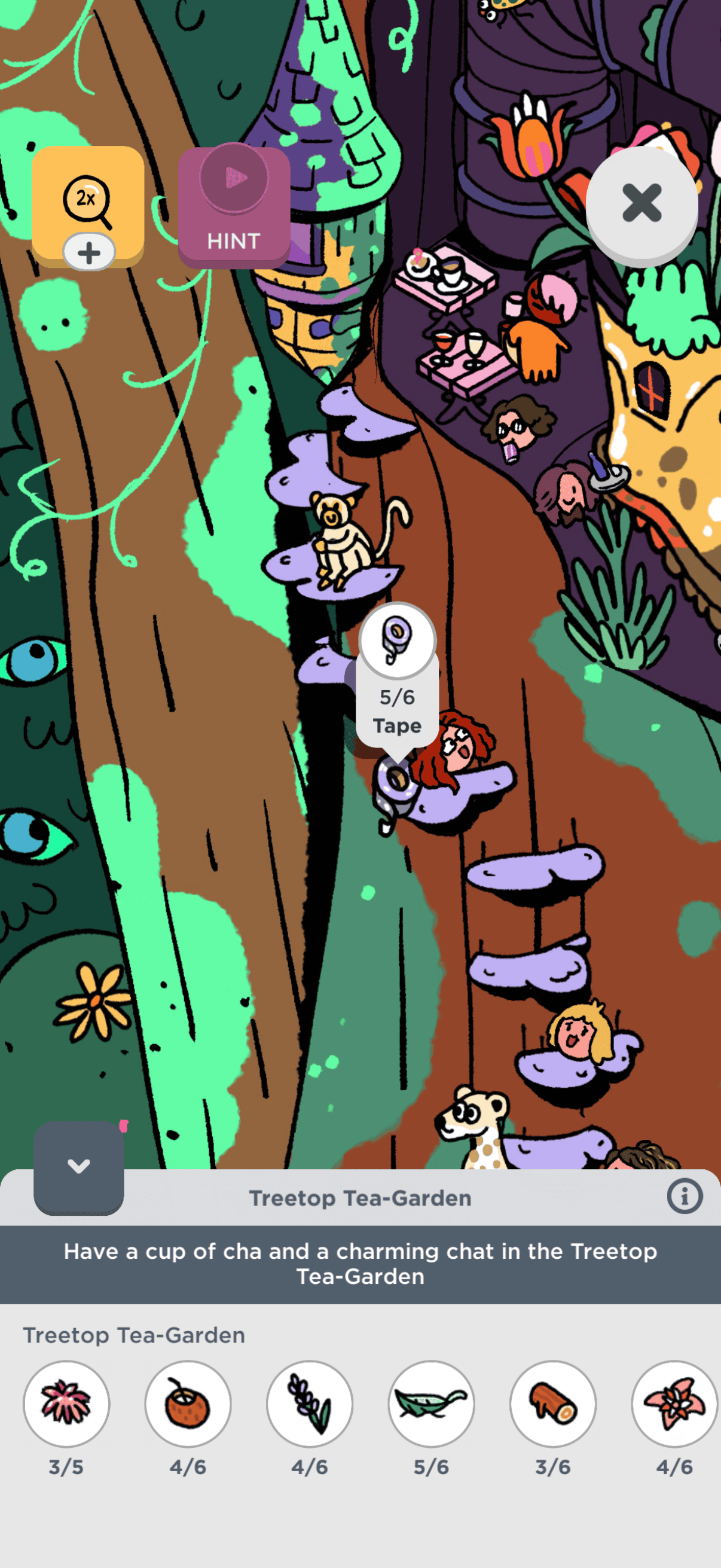The image size is (721, 1568).
Task: Open the Treetop Tea-Garden info icon
Action: (684, 1197)
